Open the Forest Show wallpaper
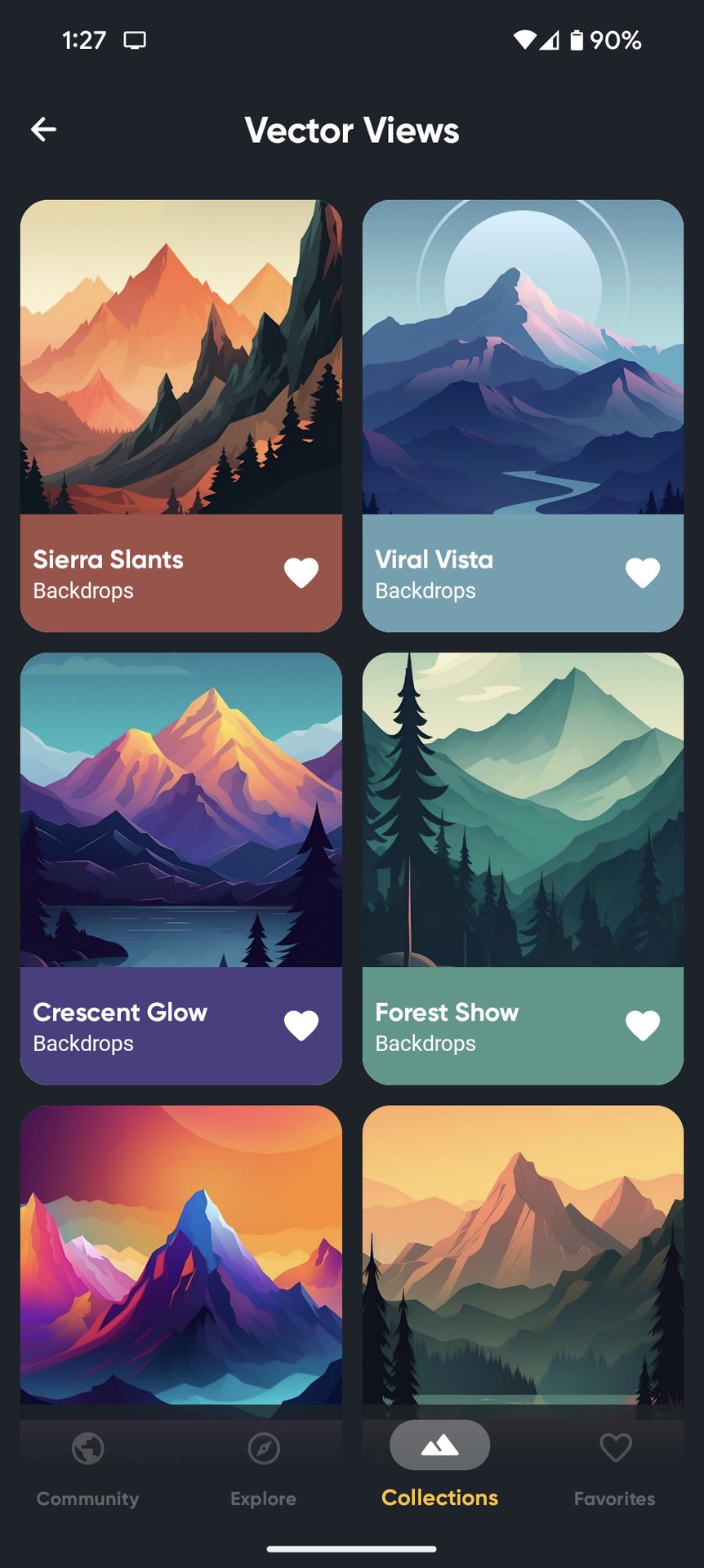This screenshot has height=1568, width=704. point(523,810)
